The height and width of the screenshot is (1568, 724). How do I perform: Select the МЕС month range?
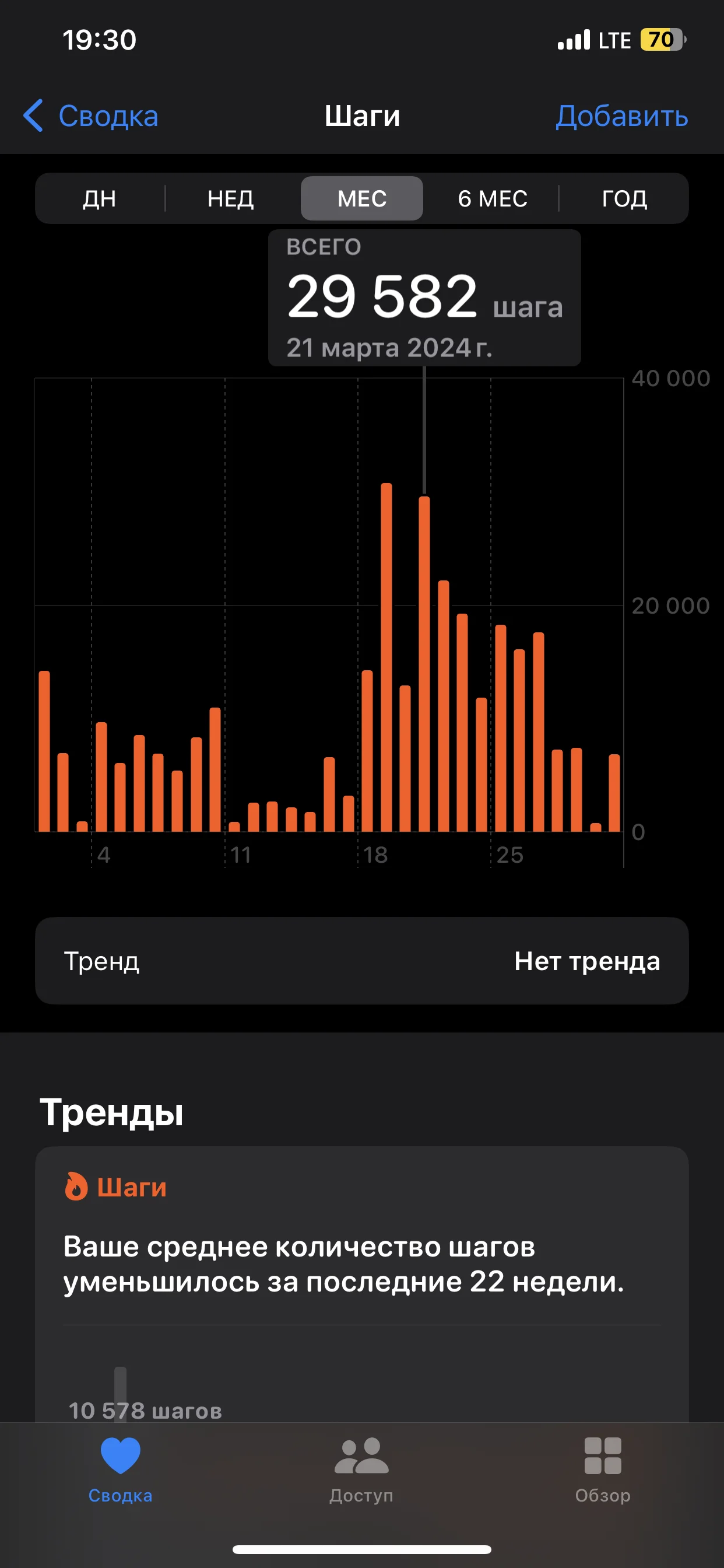click(x=362, y=198)
